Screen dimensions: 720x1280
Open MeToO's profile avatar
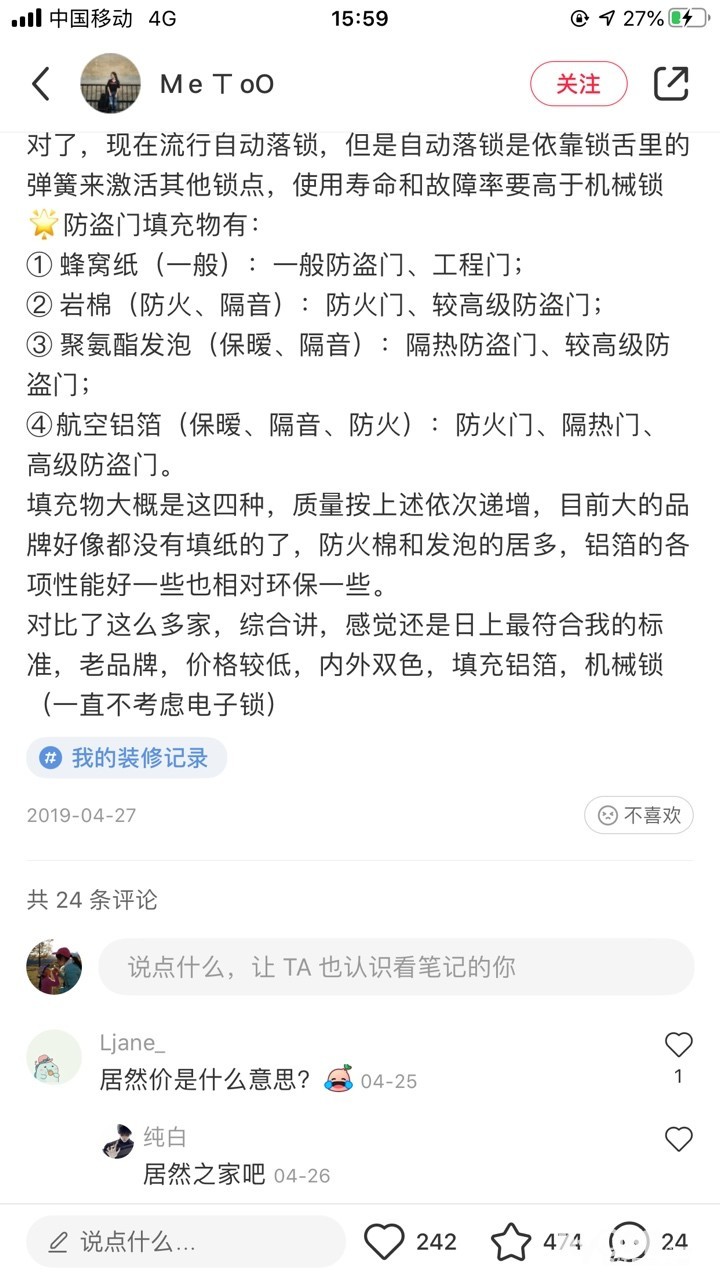click(x=110, y=84)
